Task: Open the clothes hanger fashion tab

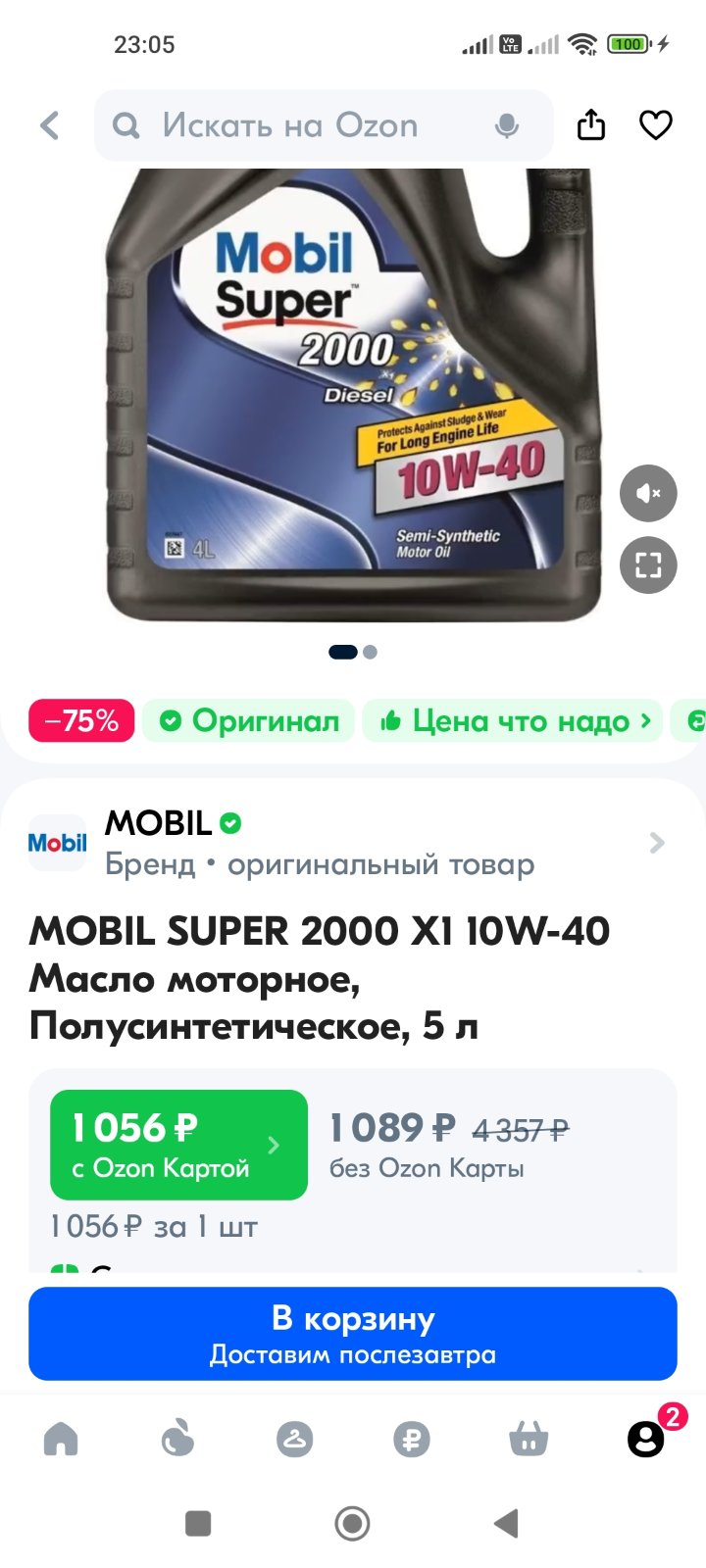Action: [294, 1439]
